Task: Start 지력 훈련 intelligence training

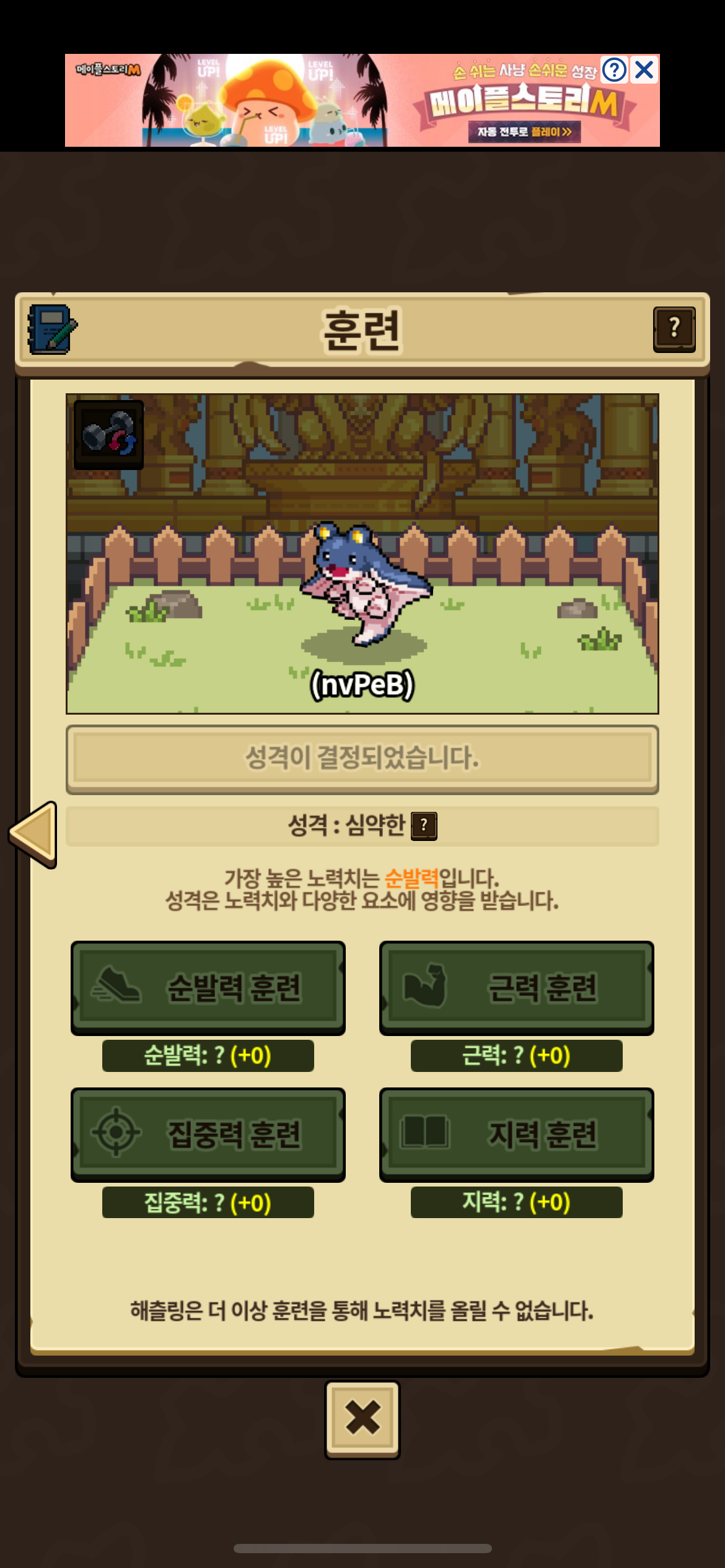Action: point(516,1134)
